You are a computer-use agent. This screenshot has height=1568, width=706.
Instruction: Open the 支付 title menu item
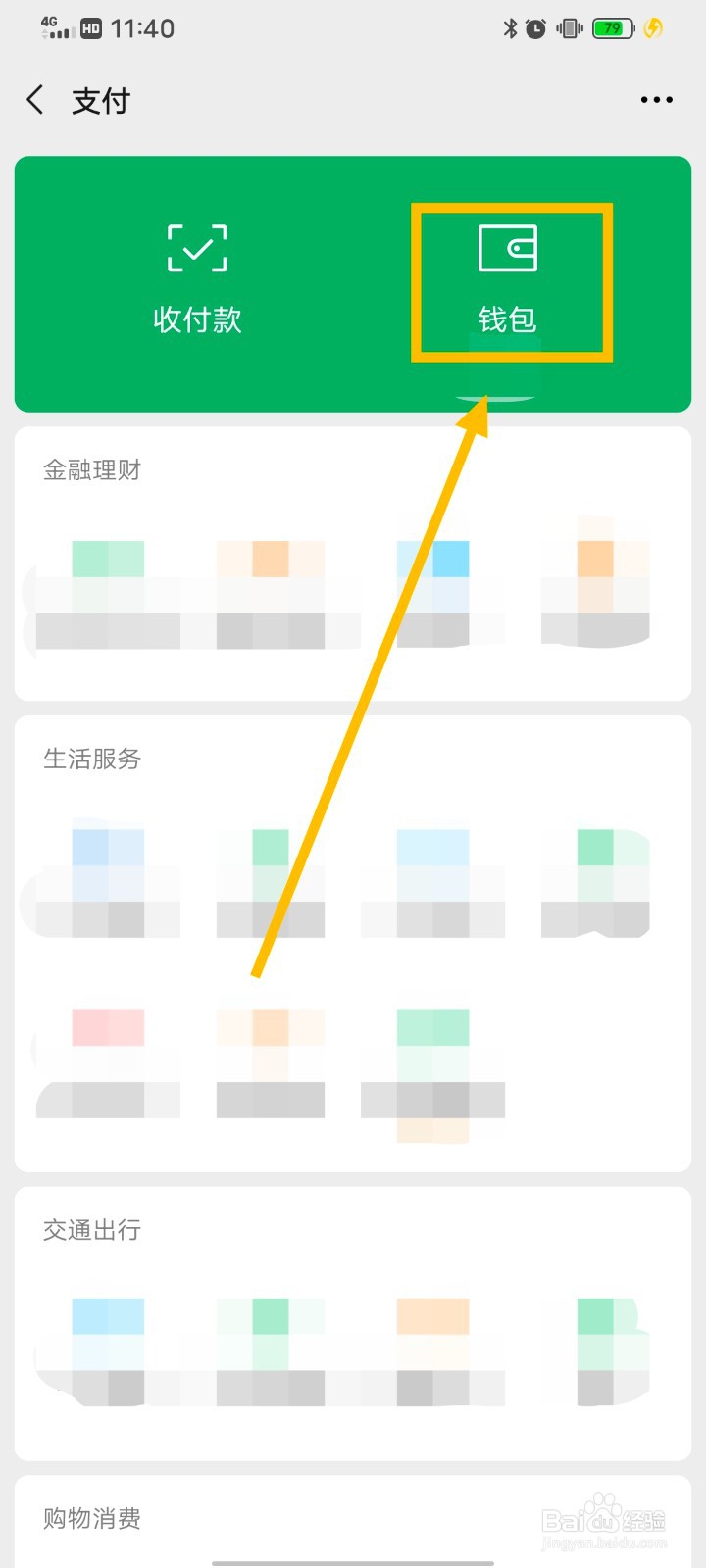click(x=102, y=99)
